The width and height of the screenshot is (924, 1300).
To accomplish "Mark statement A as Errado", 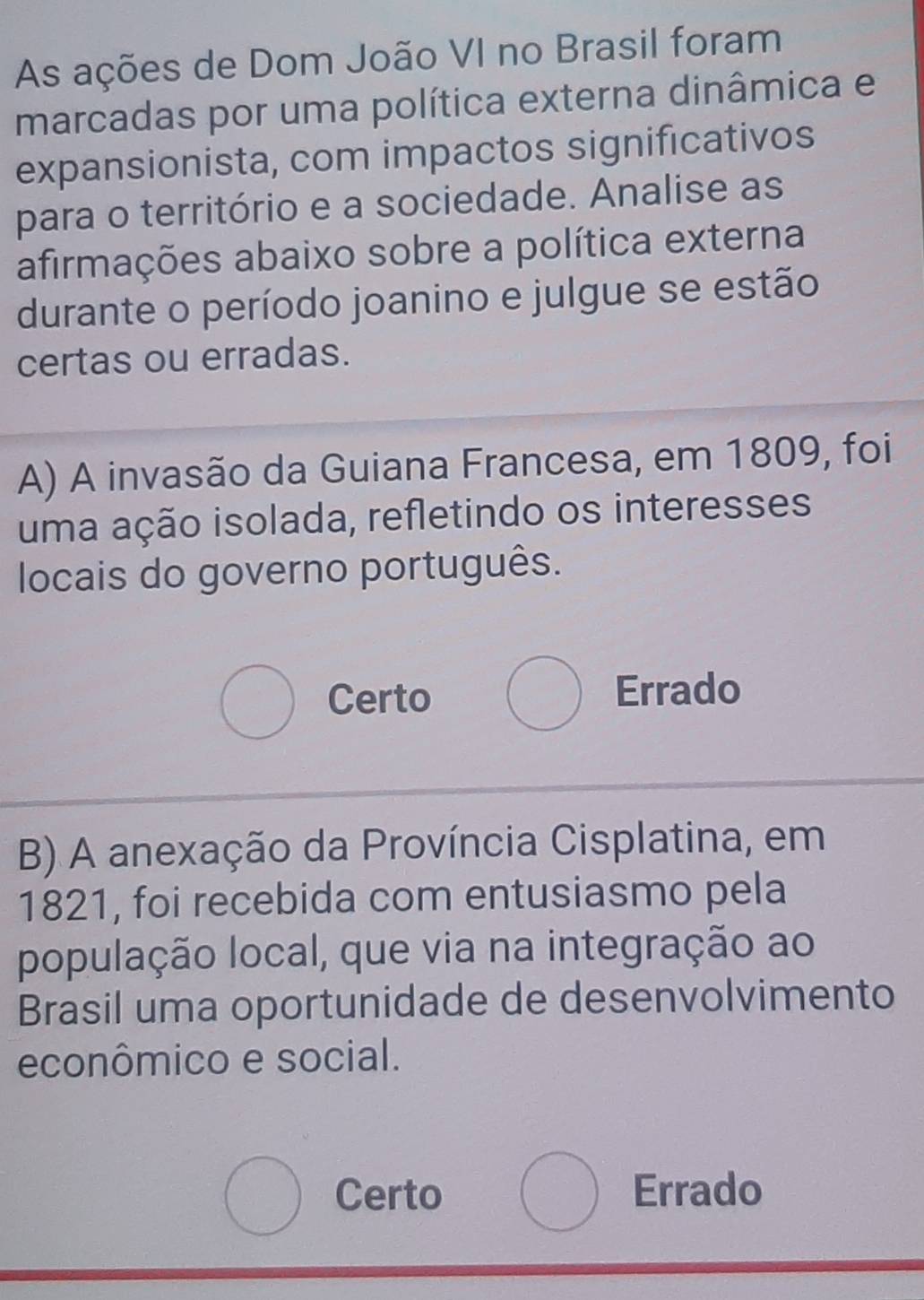I will [x=544, y=694].
